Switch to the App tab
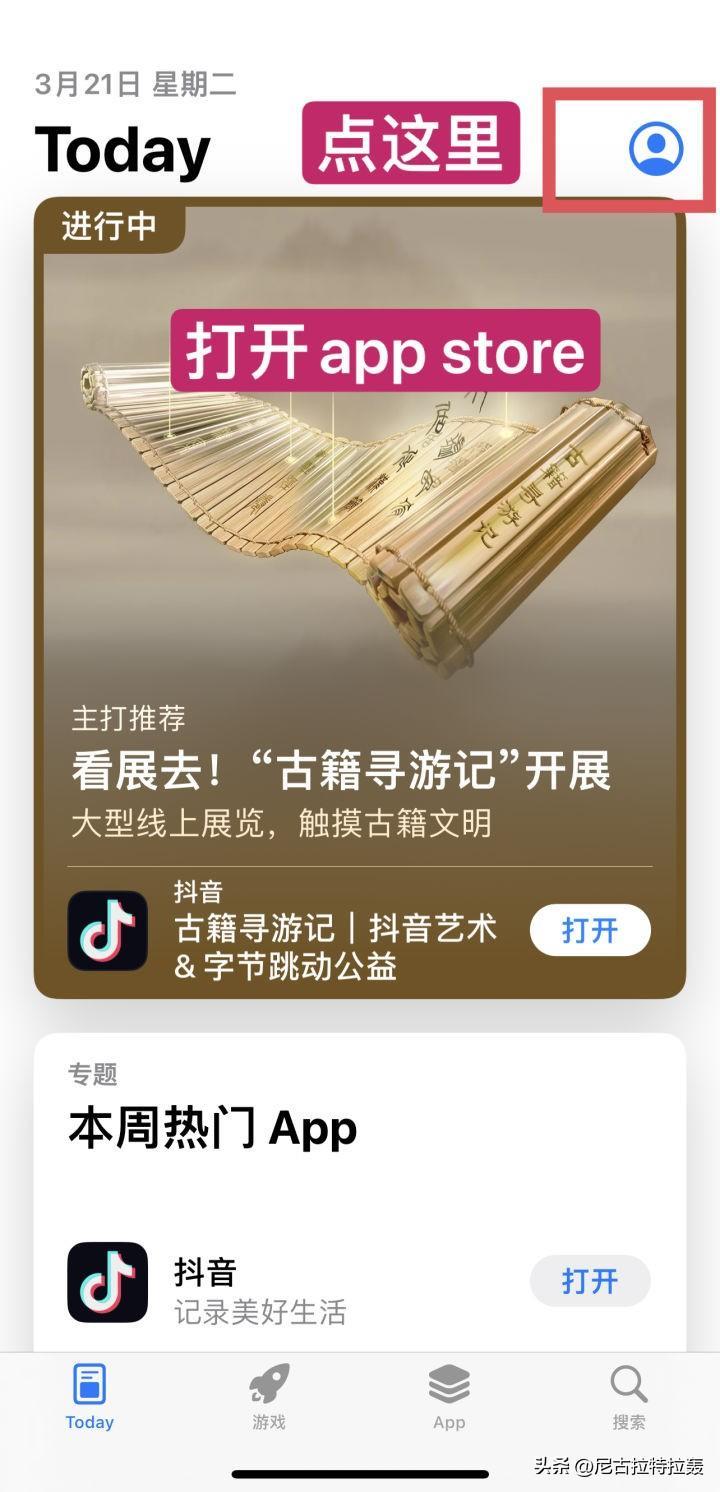 click(x=449, y=1397)
